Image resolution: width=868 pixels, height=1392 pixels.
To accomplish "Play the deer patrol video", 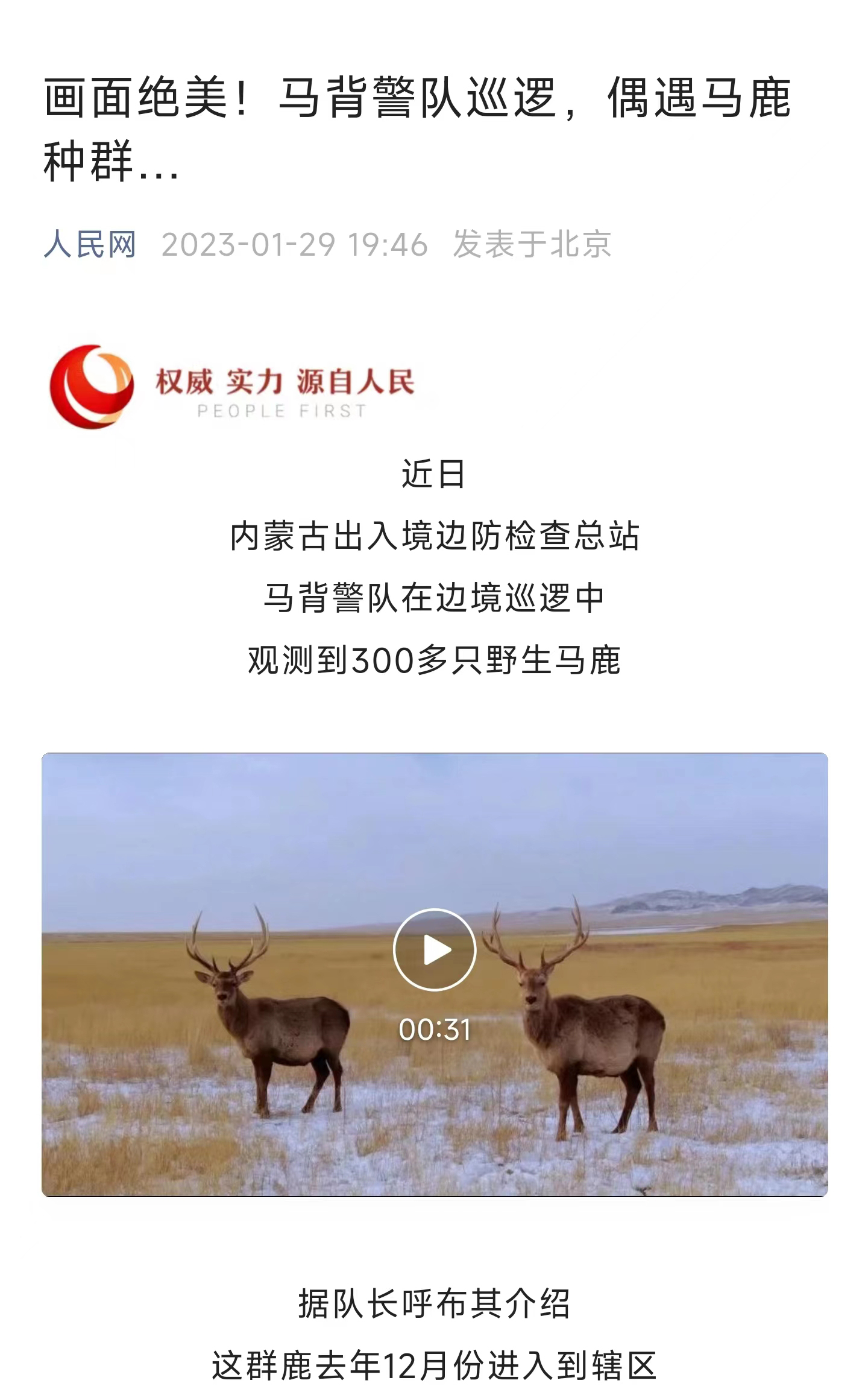I will pos(434,949).
